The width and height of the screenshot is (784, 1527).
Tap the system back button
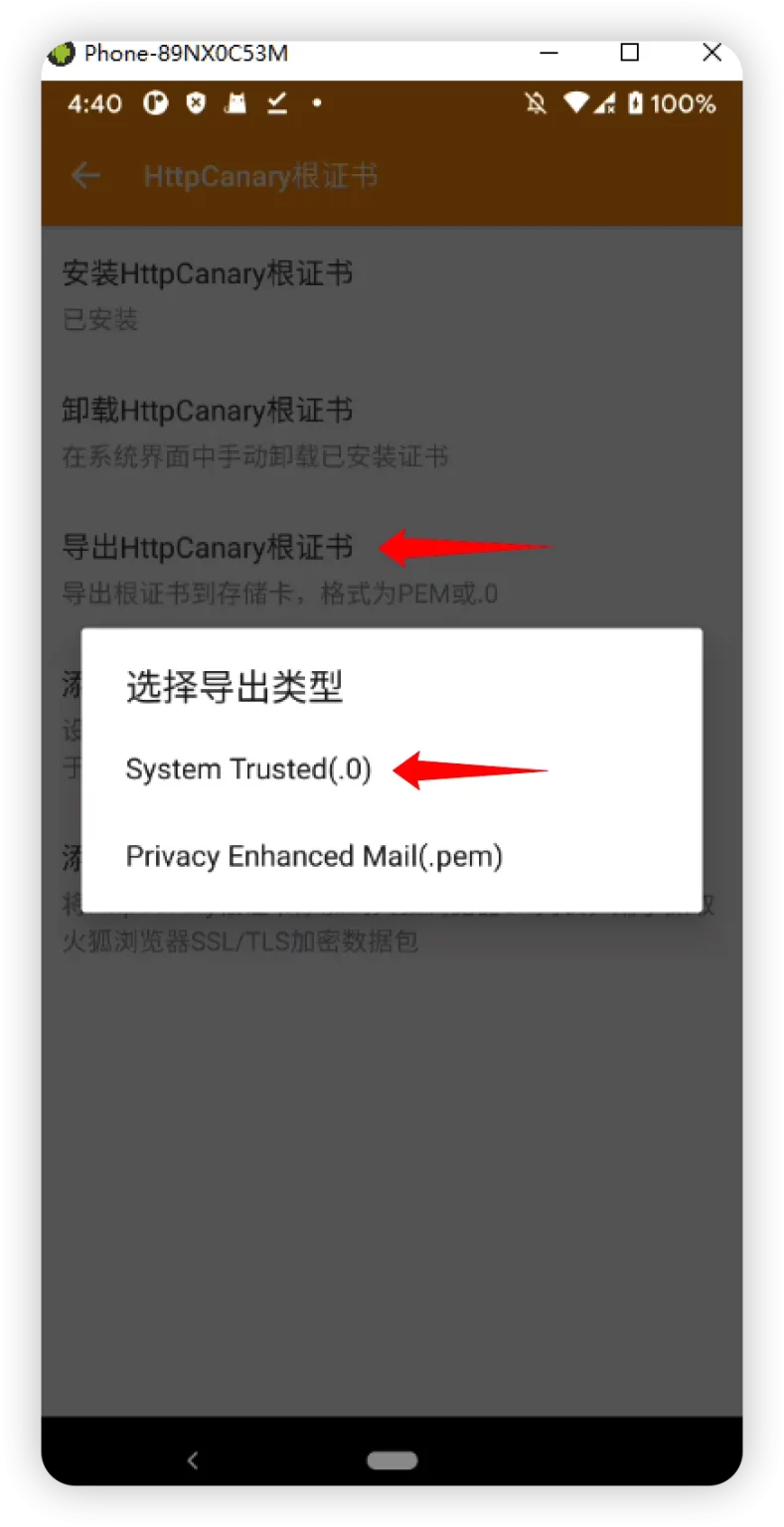click(193, 1460)
